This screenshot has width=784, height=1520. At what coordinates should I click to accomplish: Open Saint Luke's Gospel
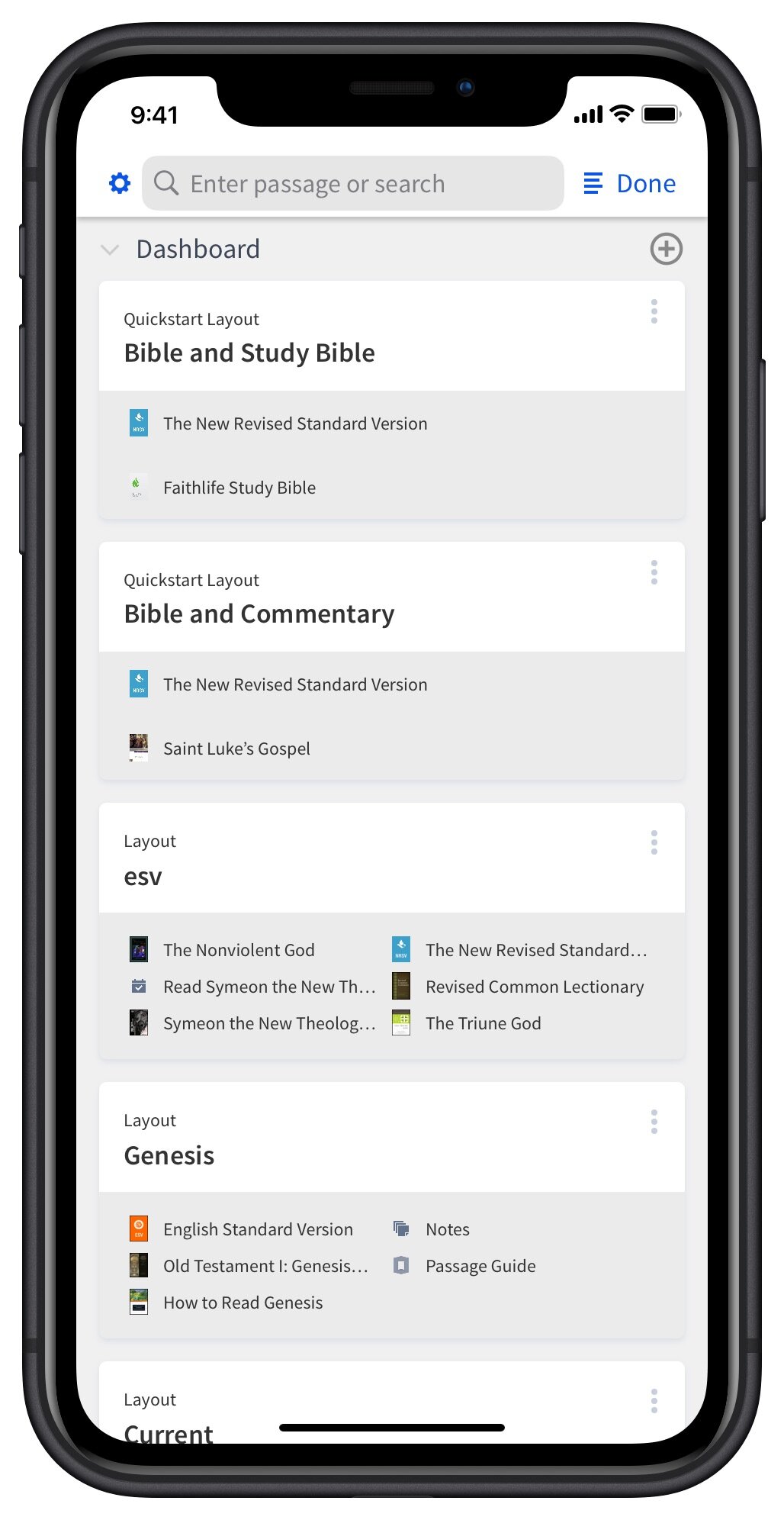236,749
